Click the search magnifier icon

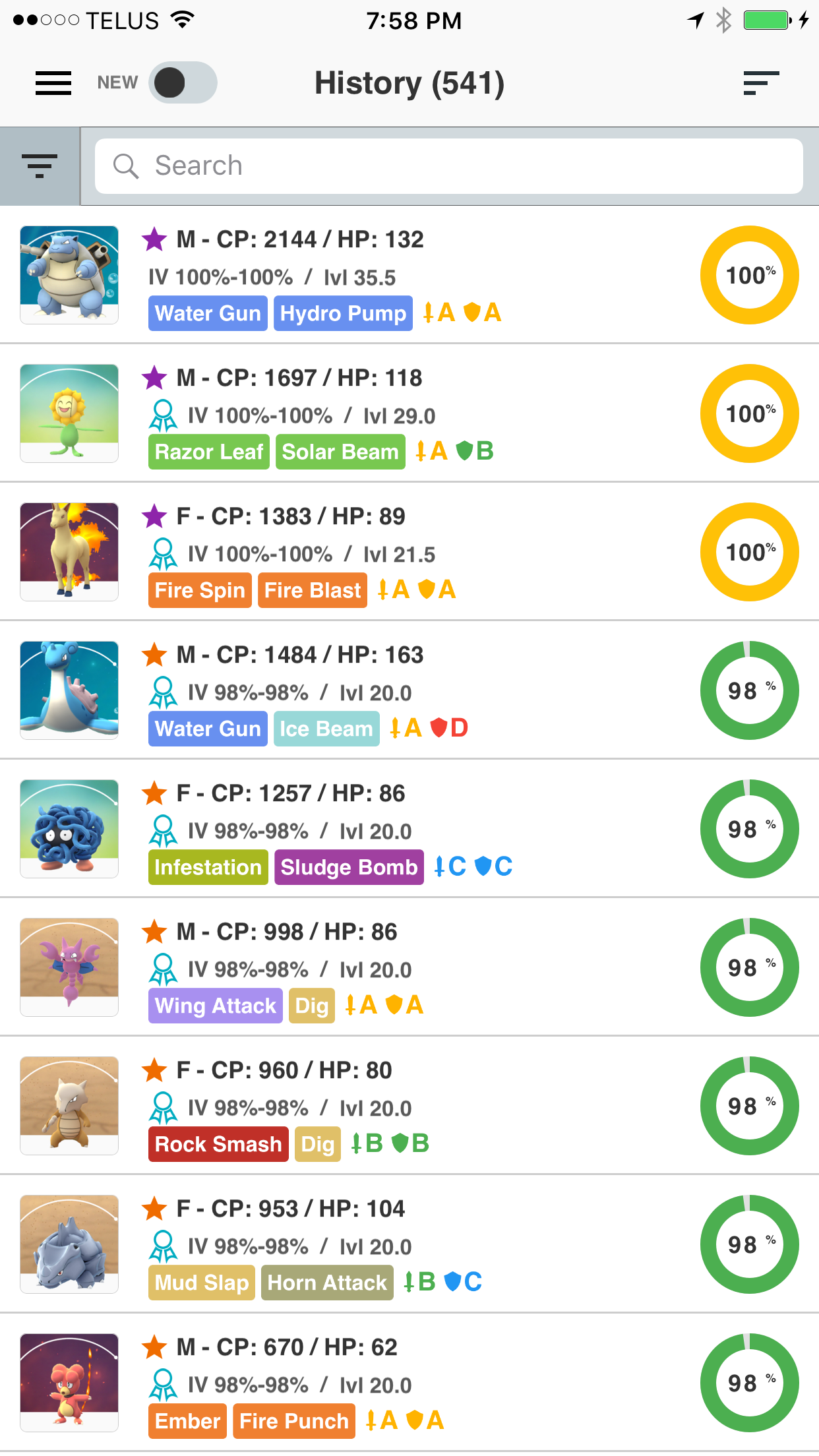pyautogui.click(x=127, y=166)
